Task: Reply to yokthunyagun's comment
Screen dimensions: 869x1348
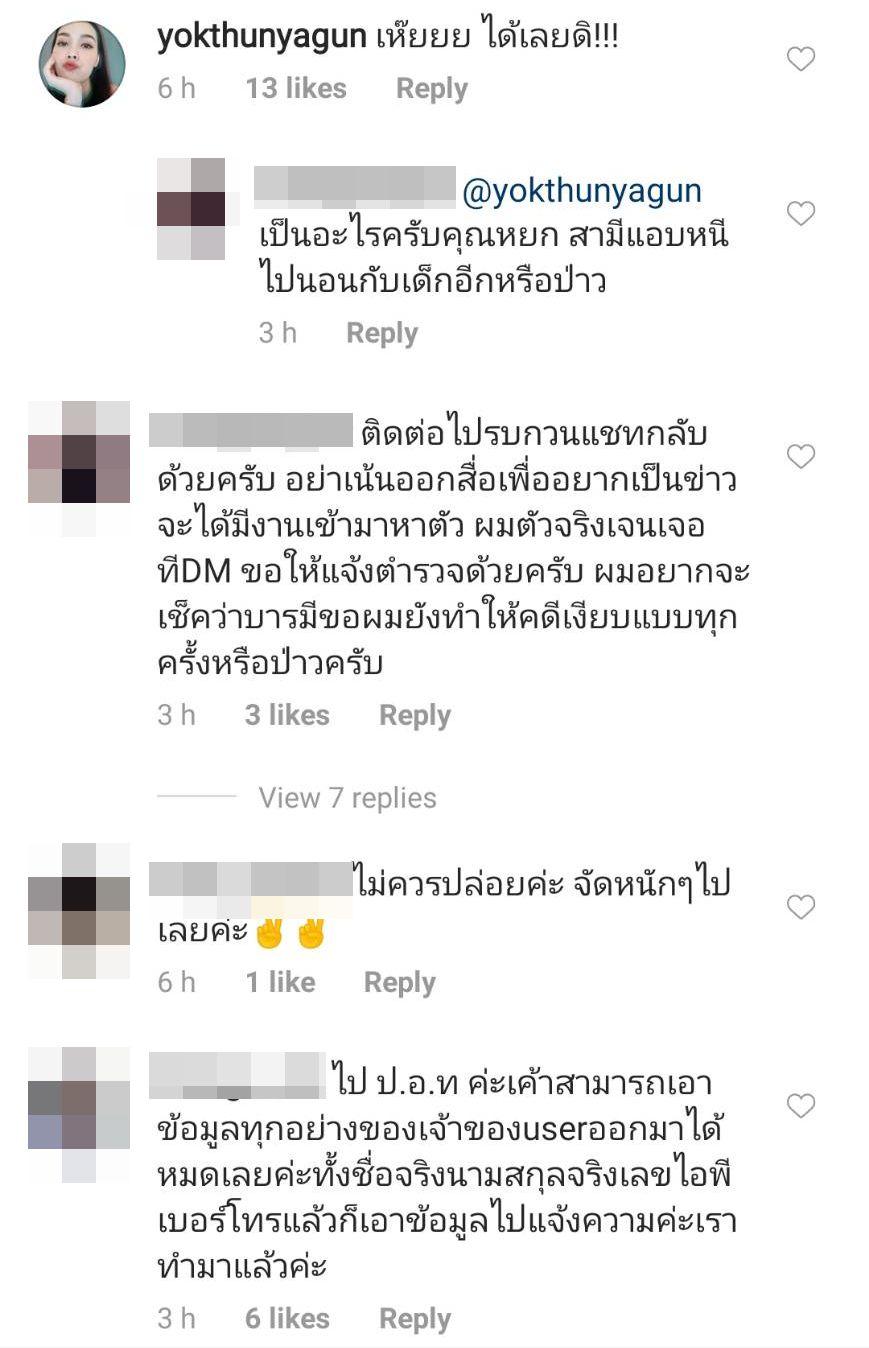Action: [431, 89]
